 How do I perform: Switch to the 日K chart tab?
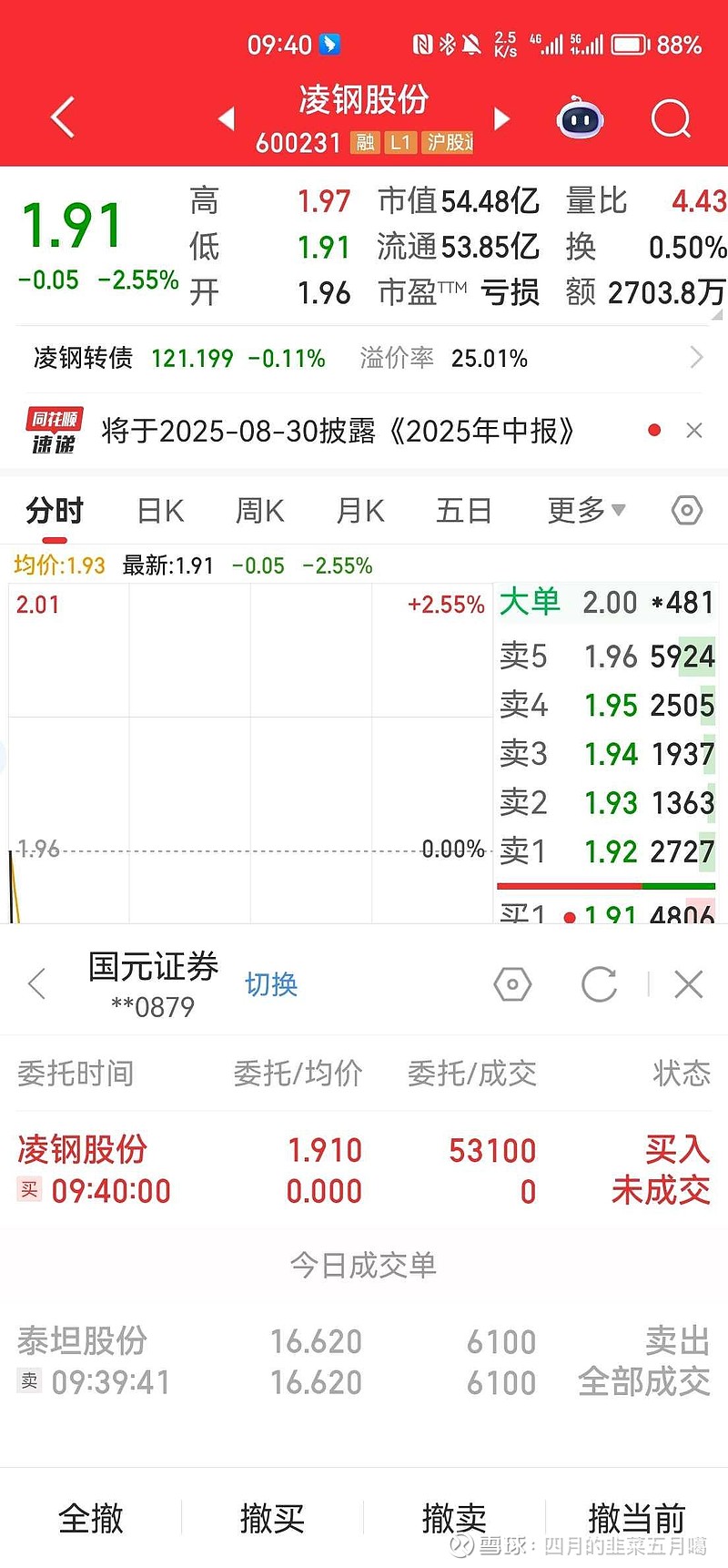(160, 511)
